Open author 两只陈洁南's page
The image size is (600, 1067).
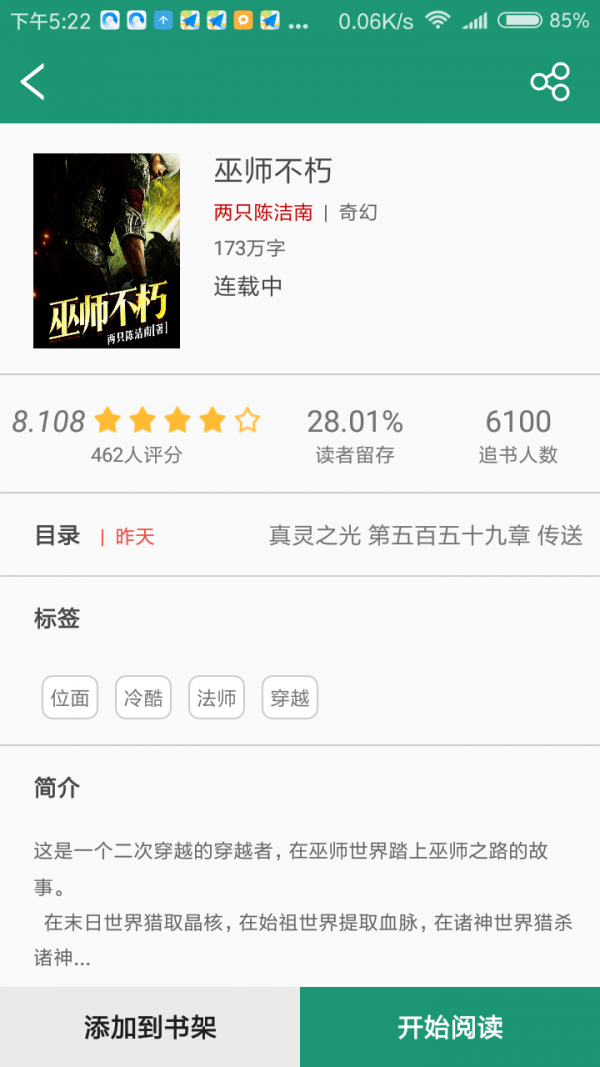[x=263, y=213]
